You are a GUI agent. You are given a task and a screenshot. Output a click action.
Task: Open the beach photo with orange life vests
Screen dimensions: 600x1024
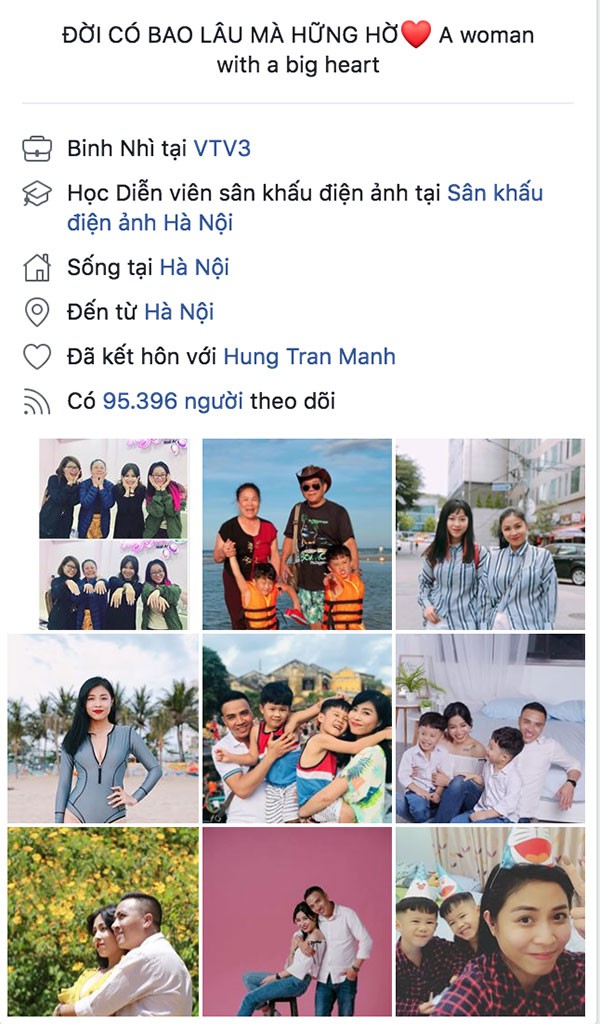[x=297, y=534]
